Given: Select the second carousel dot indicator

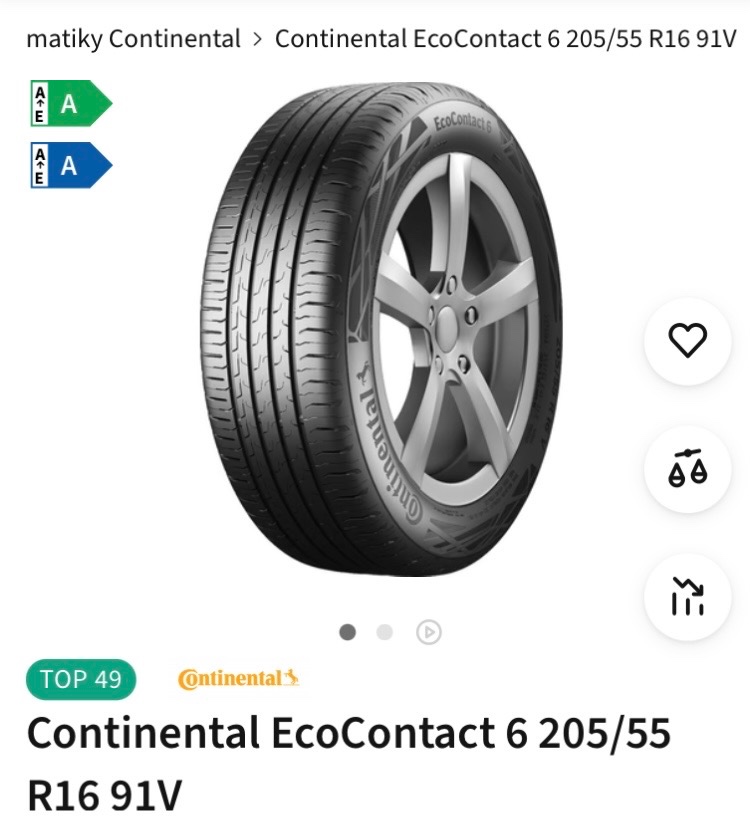Looking at the screenshot, I should pos(384,631).
